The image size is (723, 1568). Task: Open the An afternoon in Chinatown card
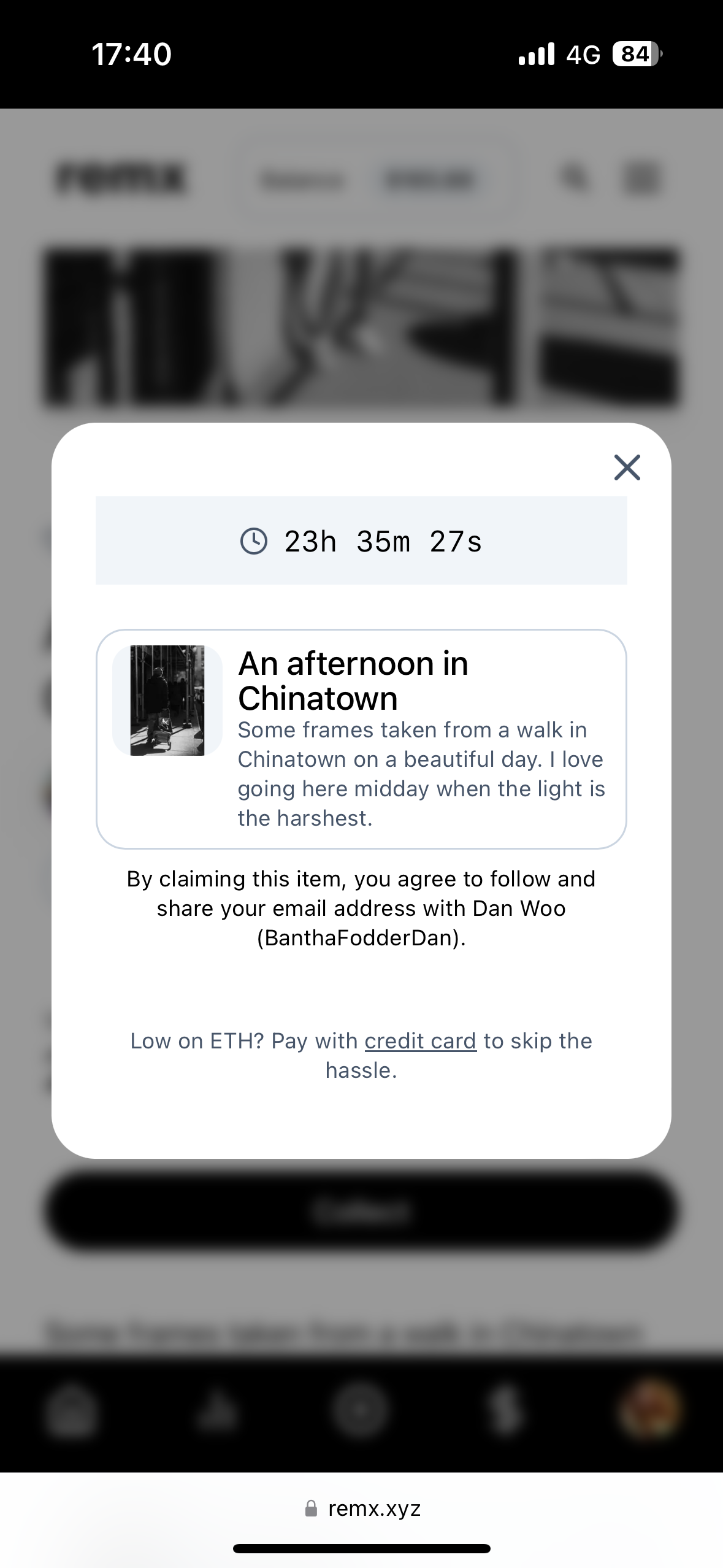(361, 739)
